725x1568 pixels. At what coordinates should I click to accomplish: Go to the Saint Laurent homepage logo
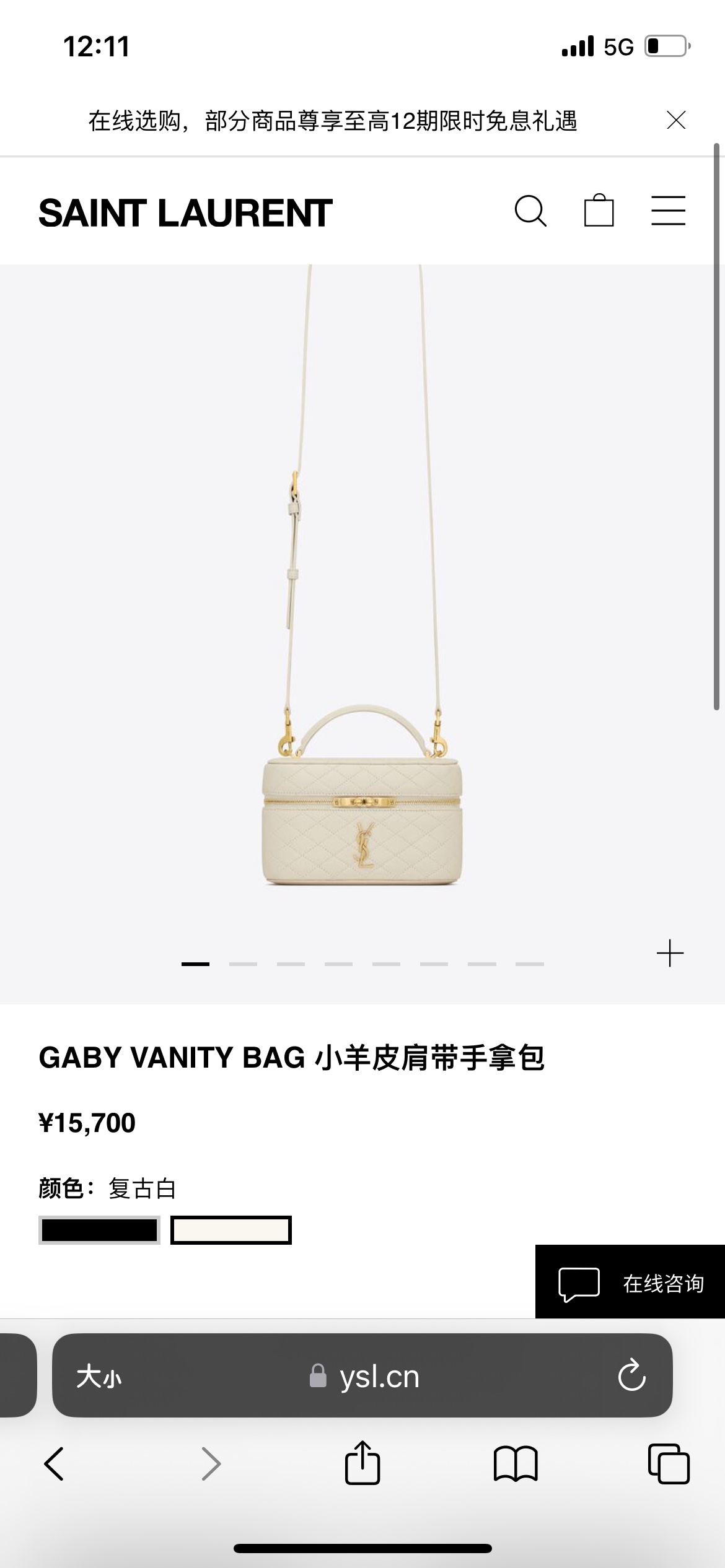pos(185,213)
